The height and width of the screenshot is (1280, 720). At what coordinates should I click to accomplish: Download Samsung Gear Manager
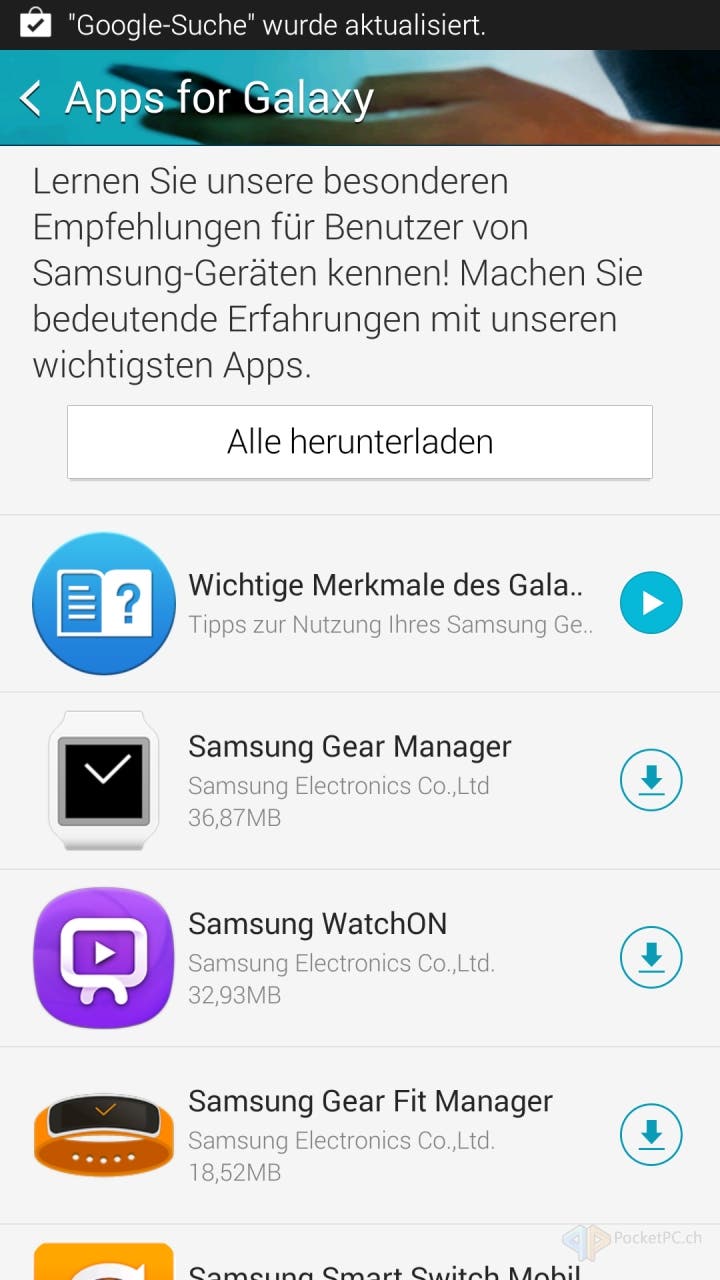[x=651, y=780]
